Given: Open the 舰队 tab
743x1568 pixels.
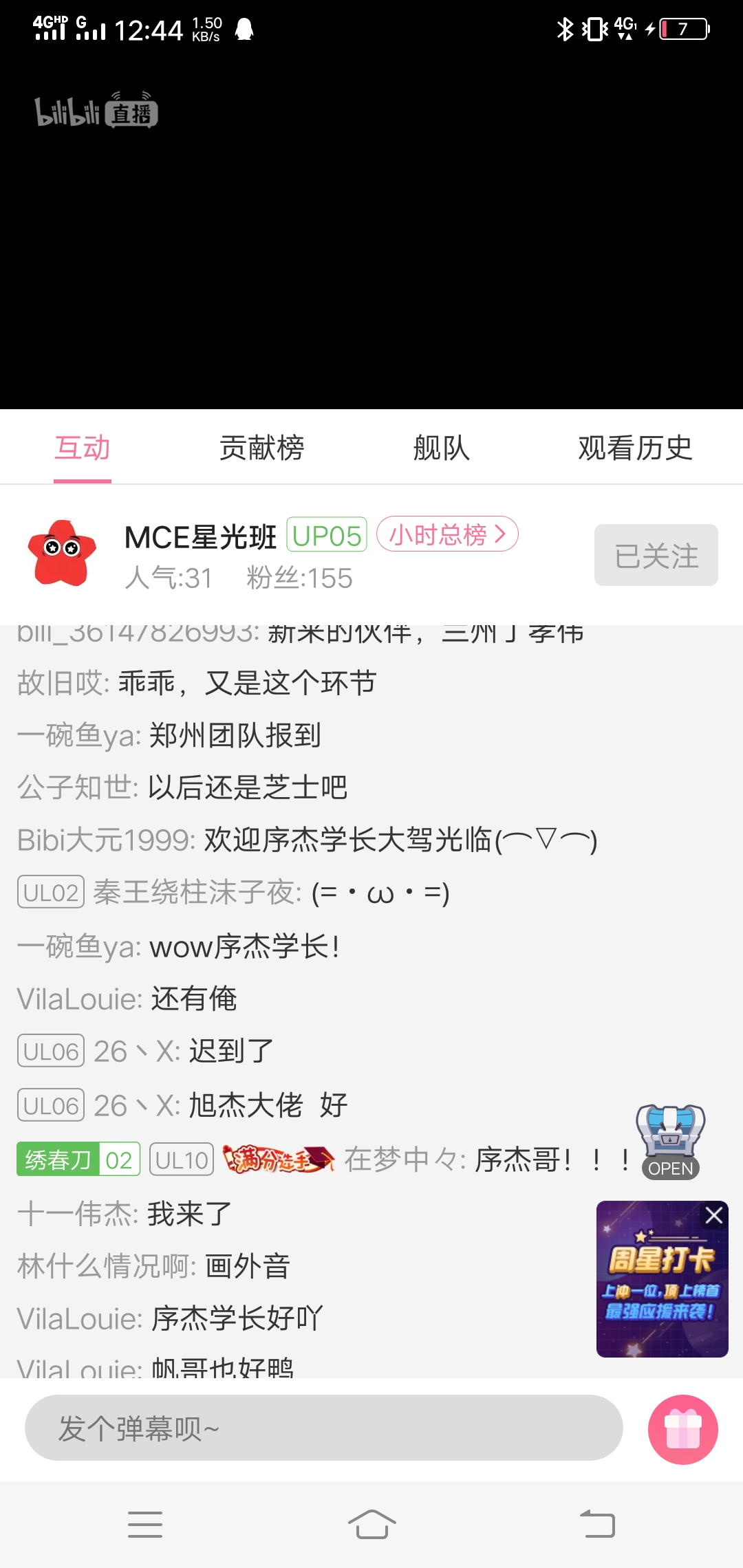Looking at the screenshot, I should pos(441,448).
